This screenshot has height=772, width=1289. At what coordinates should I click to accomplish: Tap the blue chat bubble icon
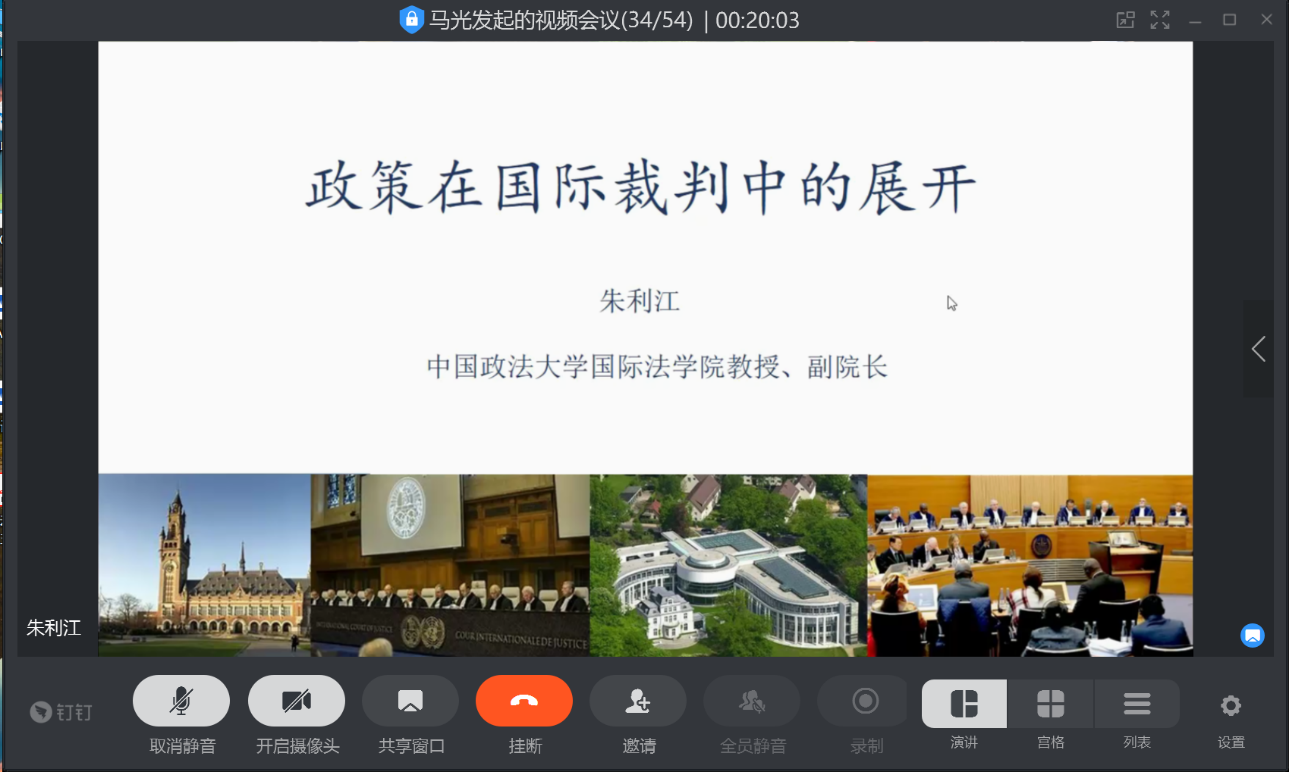point(1252,634)
